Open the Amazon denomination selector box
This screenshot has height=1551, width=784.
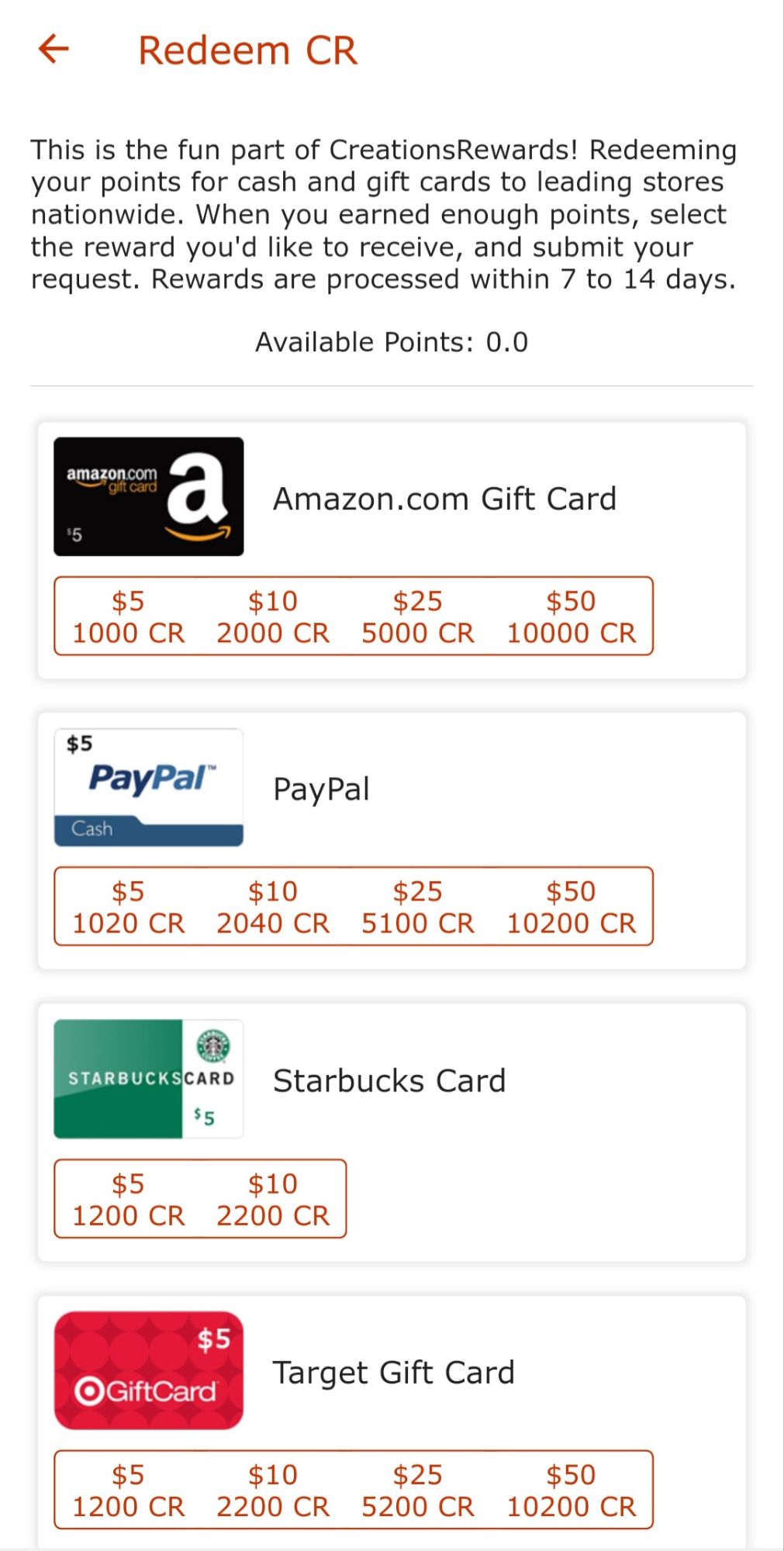[354, 617]
